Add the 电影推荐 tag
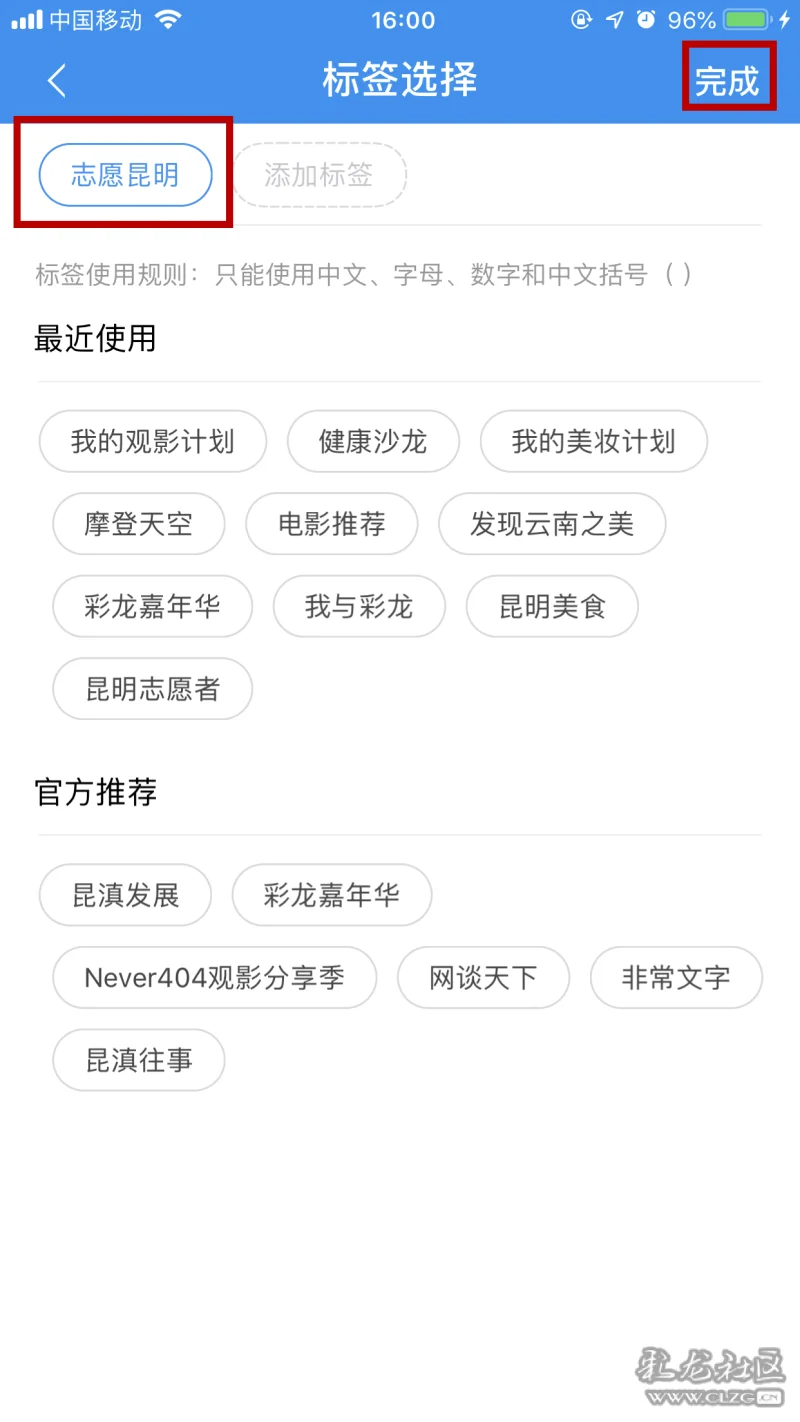Viewport: 800px width, 1422px height. 332,523
